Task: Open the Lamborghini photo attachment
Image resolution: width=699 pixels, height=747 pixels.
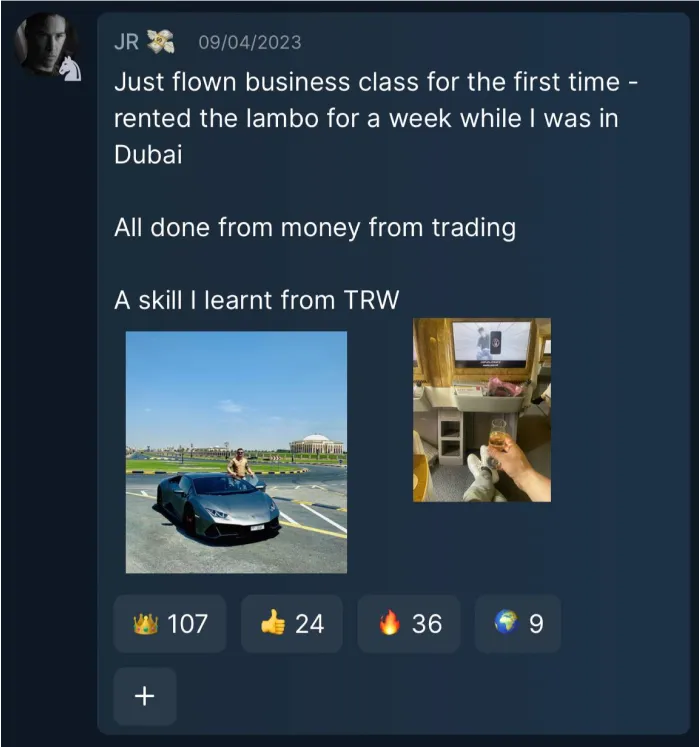Action: (x=236, y=452)
